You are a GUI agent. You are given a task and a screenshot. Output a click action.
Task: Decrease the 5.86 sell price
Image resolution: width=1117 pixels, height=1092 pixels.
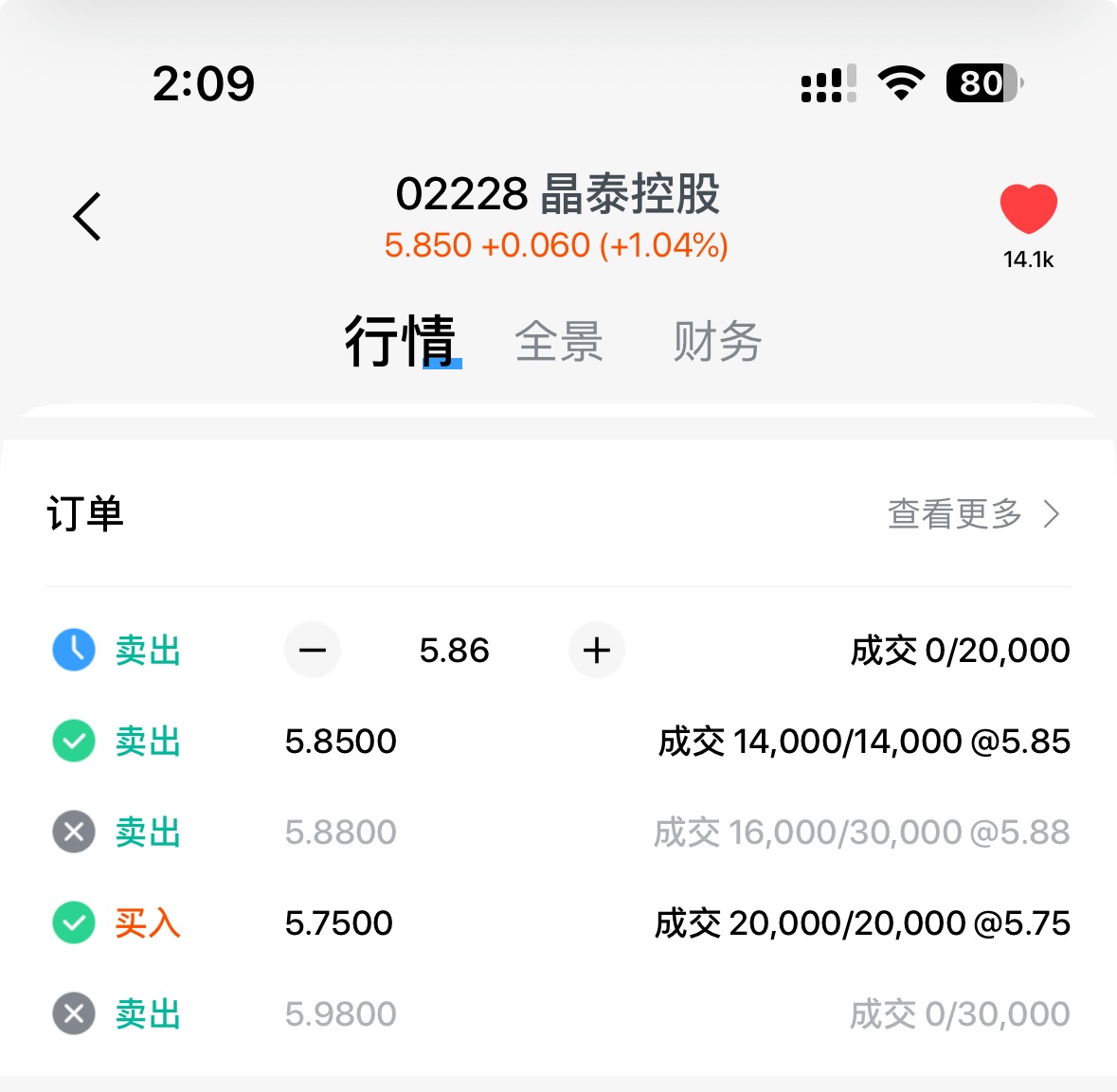pos(313,651)
